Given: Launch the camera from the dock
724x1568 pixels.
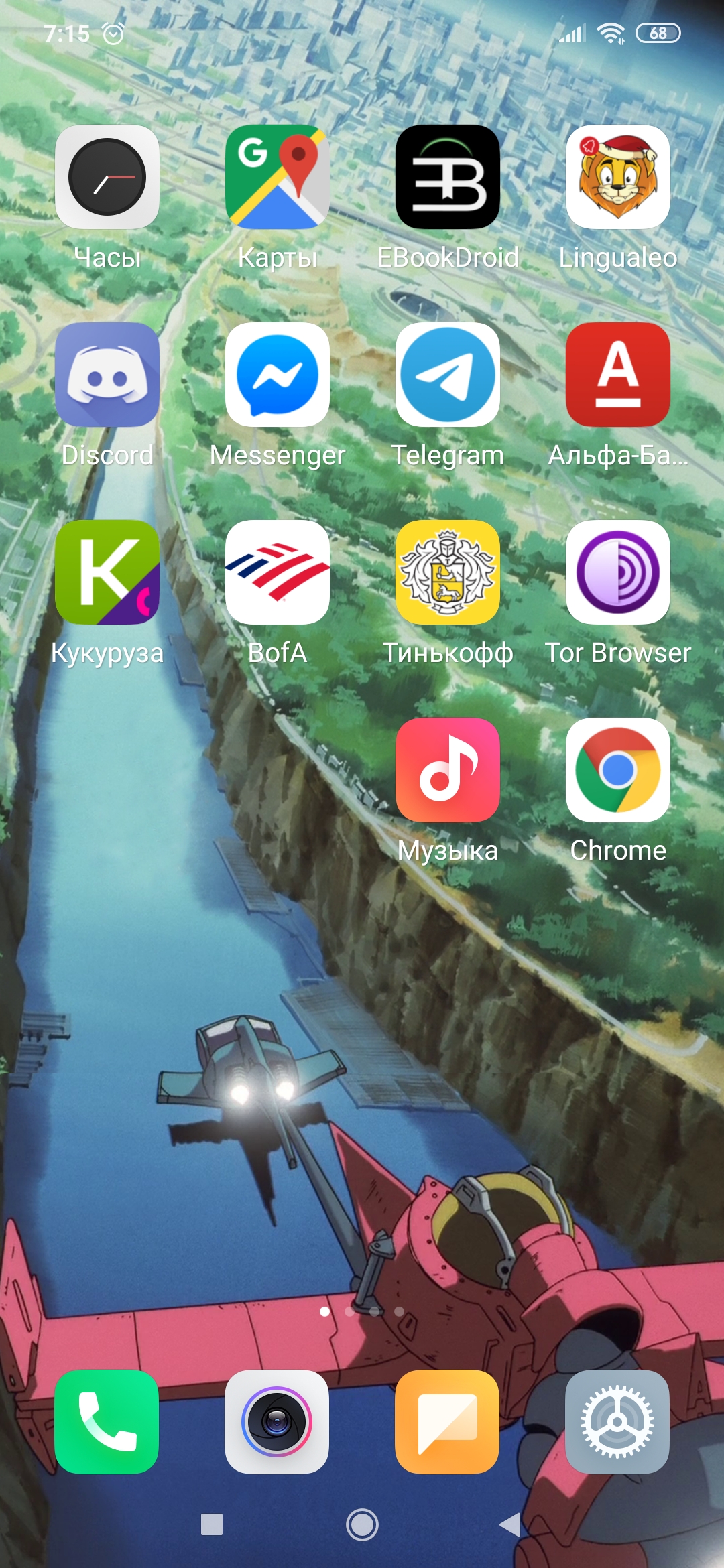Looking at the screenshot, I should tap(278, 1421).
